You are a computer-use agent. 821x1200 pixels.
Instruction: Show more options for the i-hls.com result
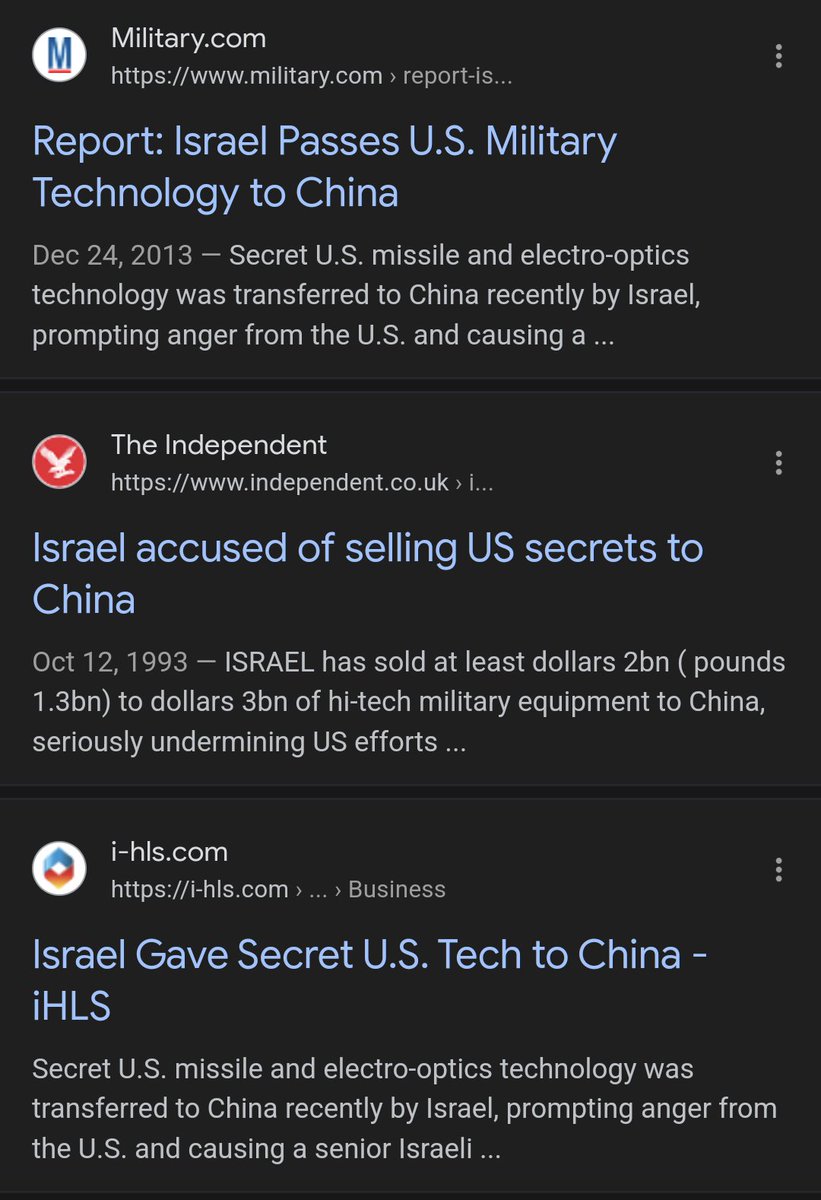click(x=778, y=870)
